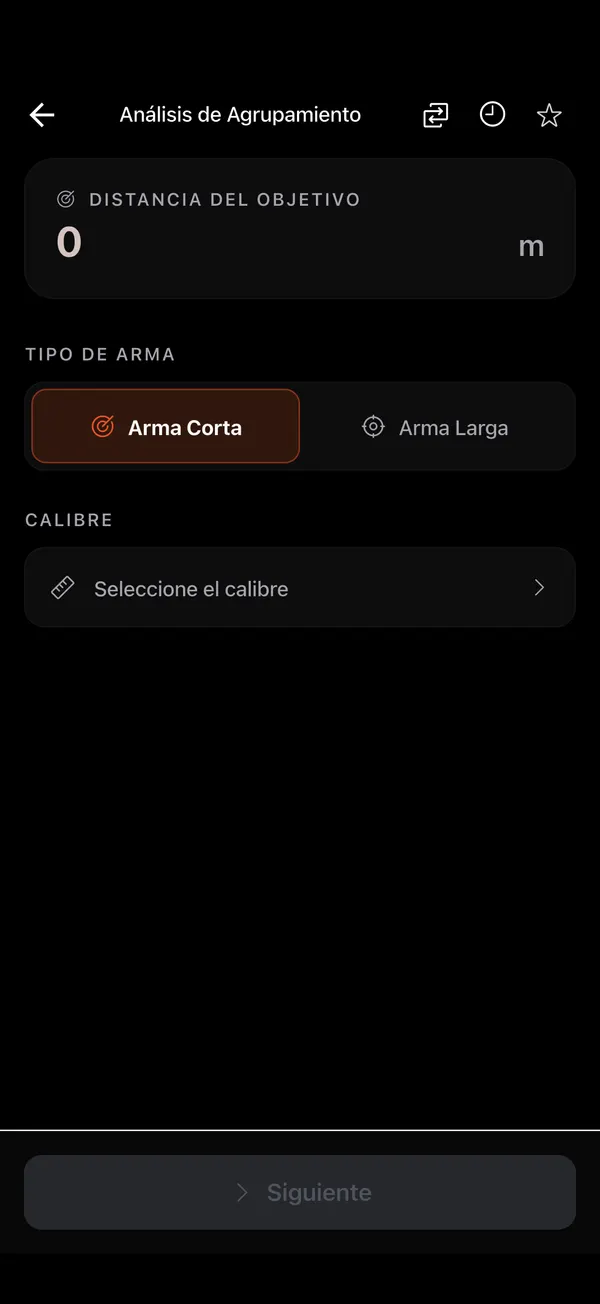Viewport: 600px width, 1304px height.
Task: Switch to Arma Larga
Action: tap(435, 427)
